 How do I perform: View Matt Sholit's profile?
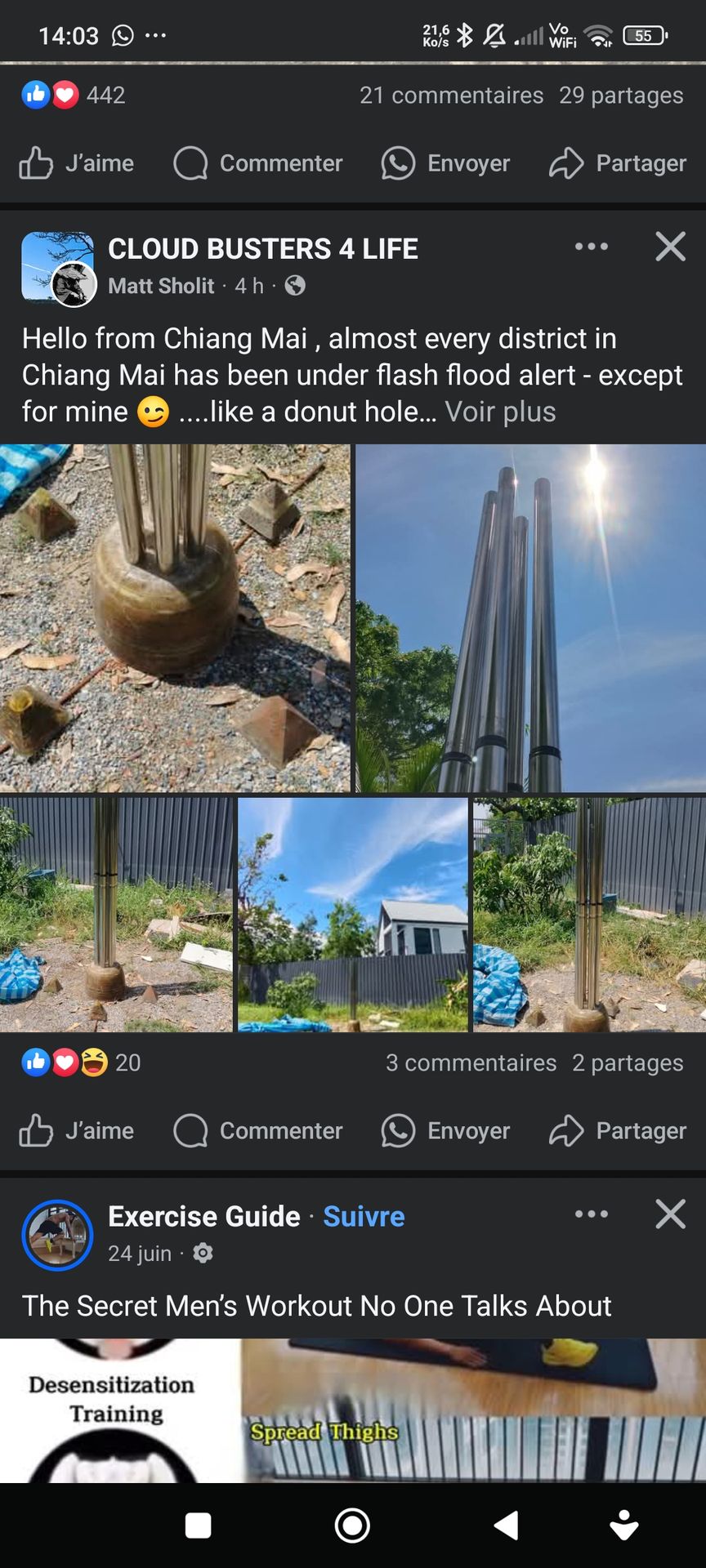pyautogui.click(x=161, y=286)
